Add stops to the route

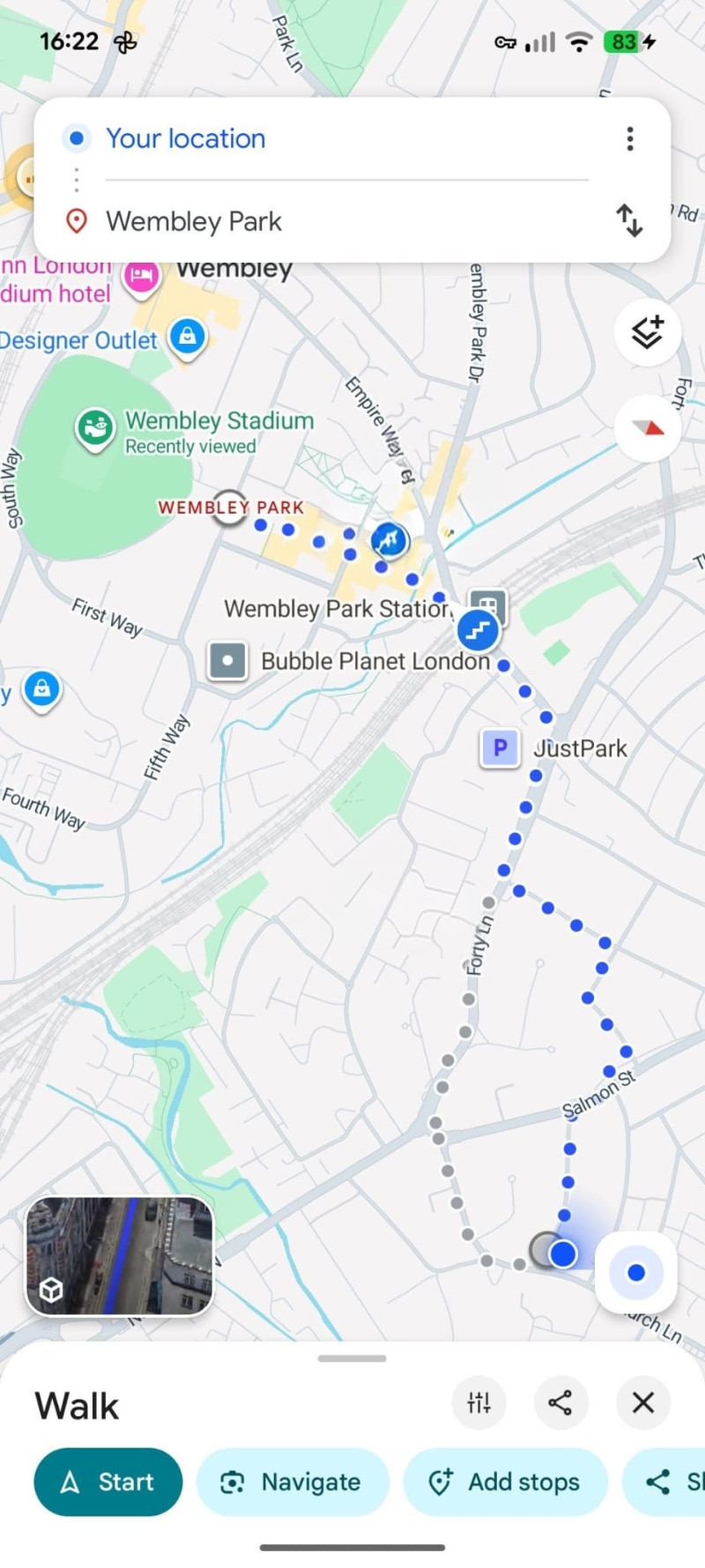pos(506,1482)
